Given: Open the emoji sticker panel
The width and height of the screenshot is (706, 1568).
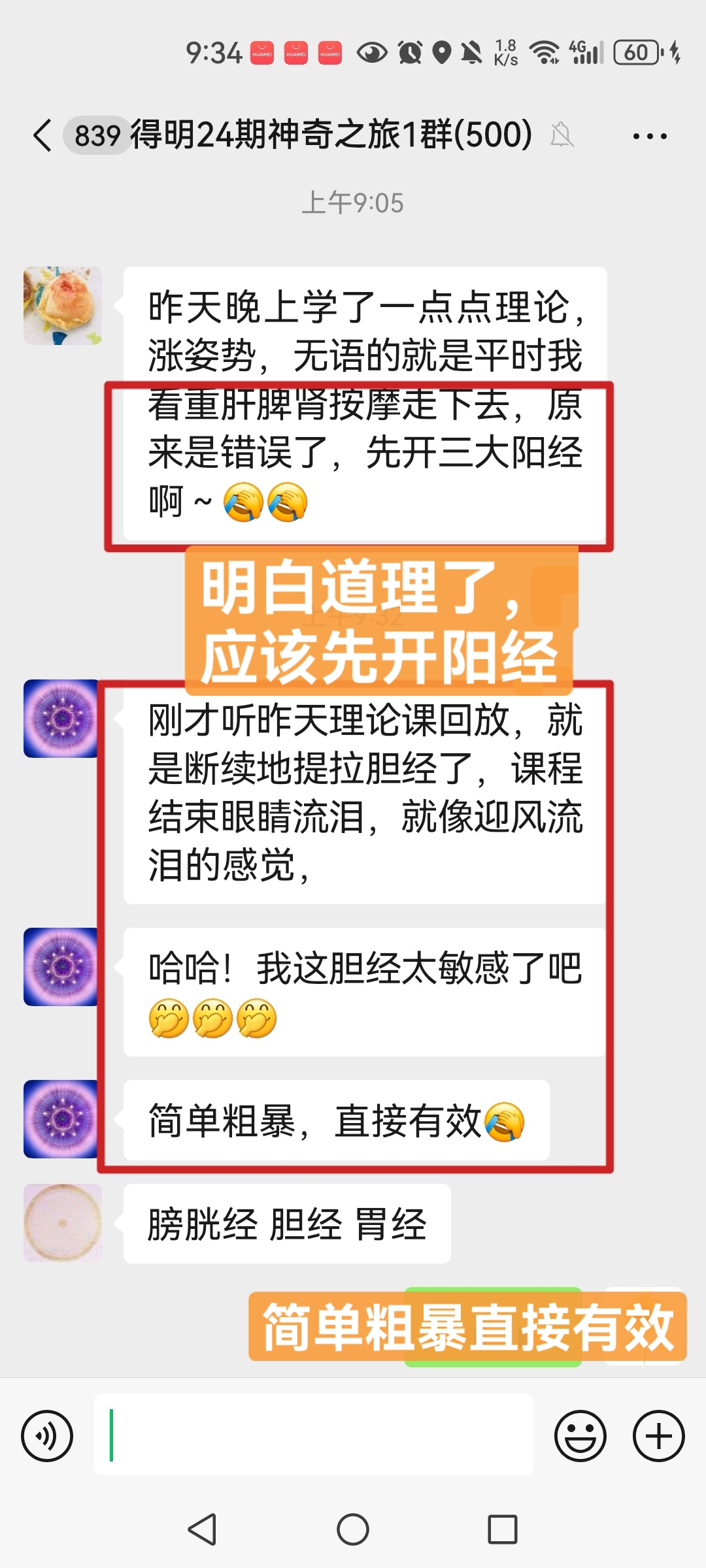Looking at the screenshot, I should pos(580,1435).
